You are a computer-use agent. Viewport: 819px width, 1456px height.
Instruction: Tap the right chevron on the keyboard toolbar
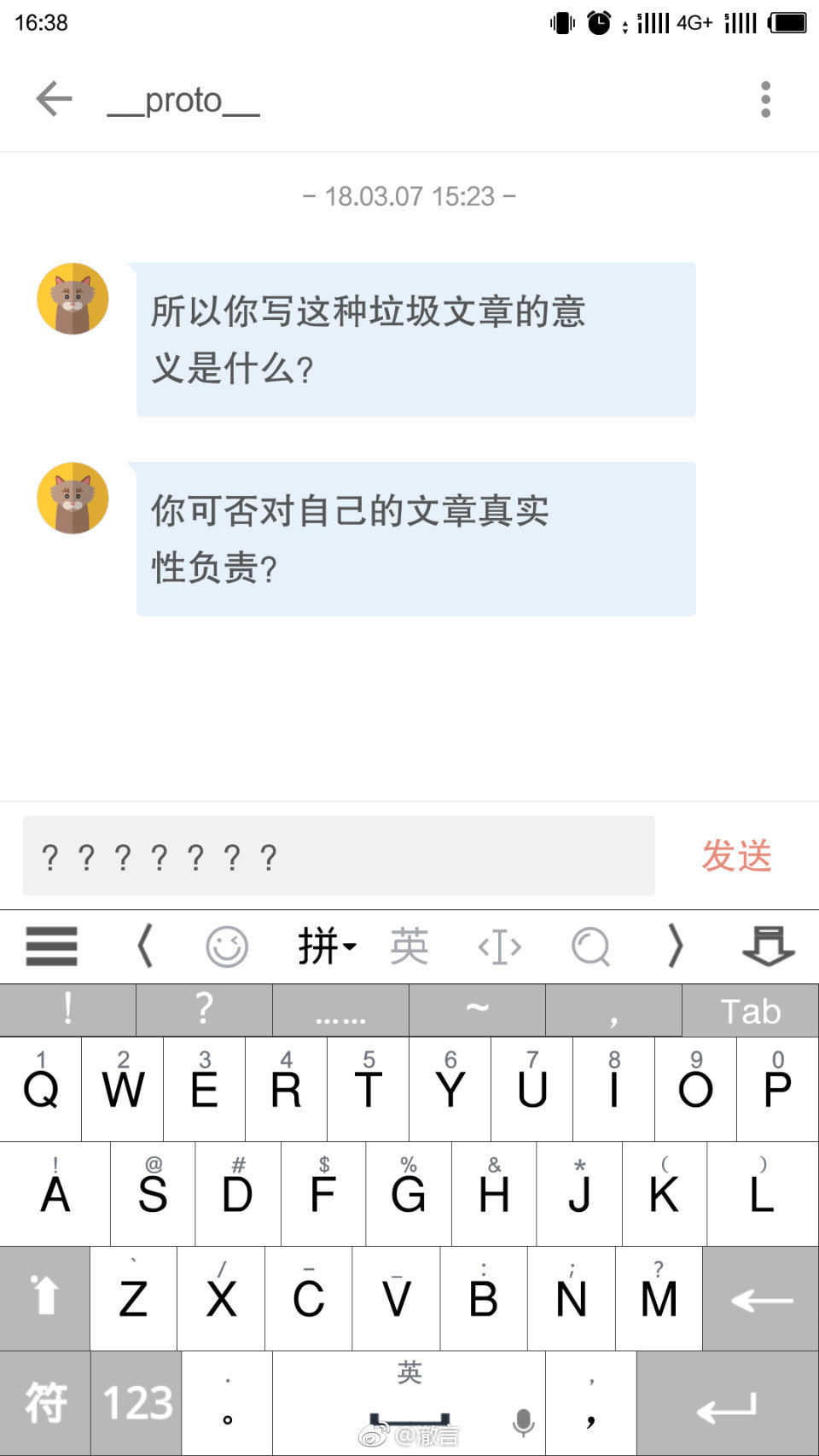675,946
